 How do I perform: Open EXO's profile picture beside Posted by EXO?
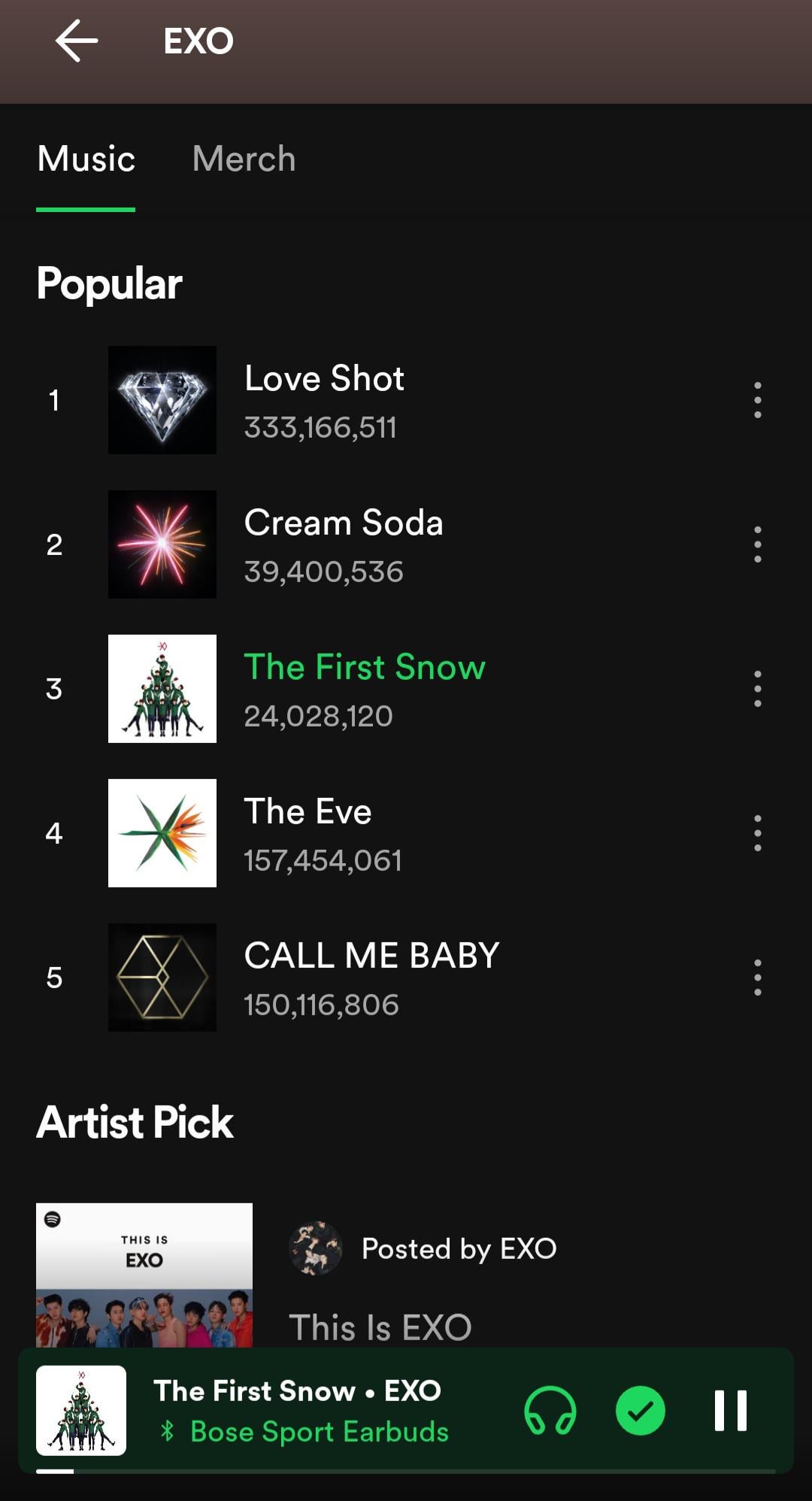314,1249
